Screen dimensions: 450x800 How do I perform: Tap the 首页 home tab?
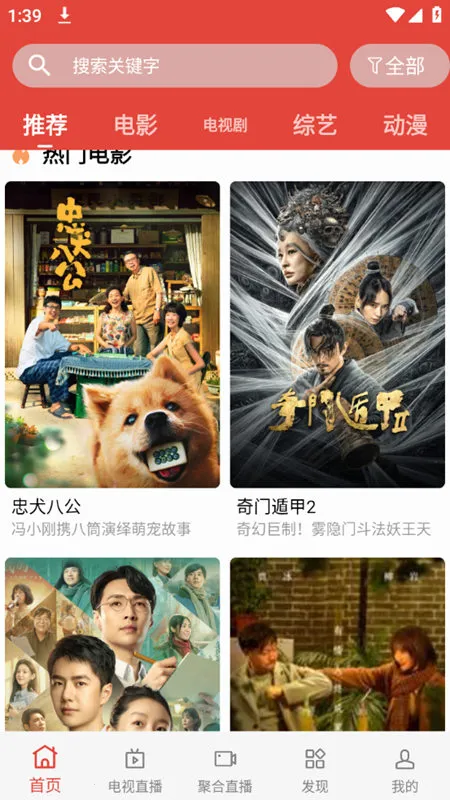point(45,768)
